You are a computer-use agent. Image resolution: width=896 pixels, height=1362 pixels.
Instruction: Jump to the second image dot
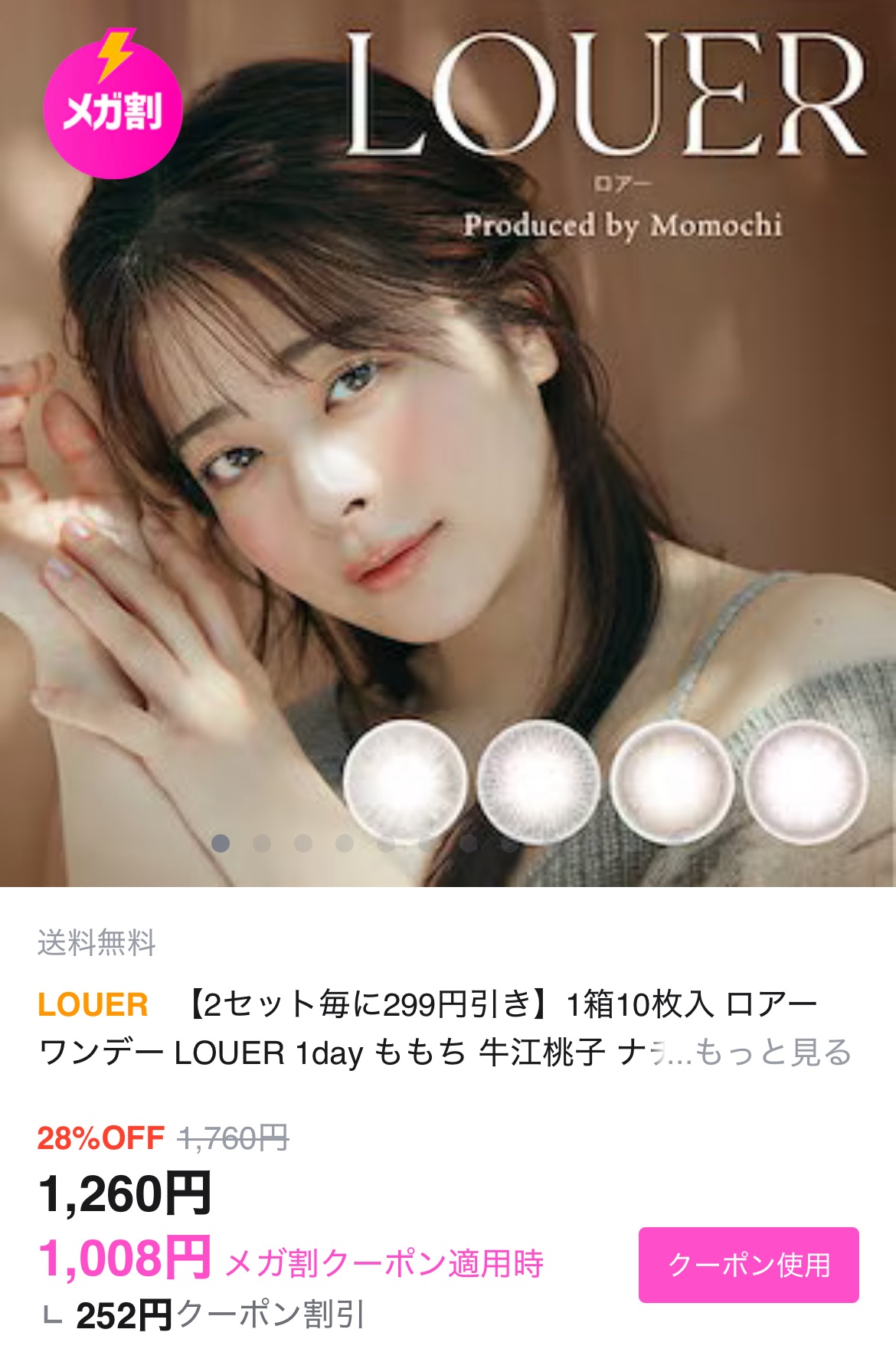[262, 843]
